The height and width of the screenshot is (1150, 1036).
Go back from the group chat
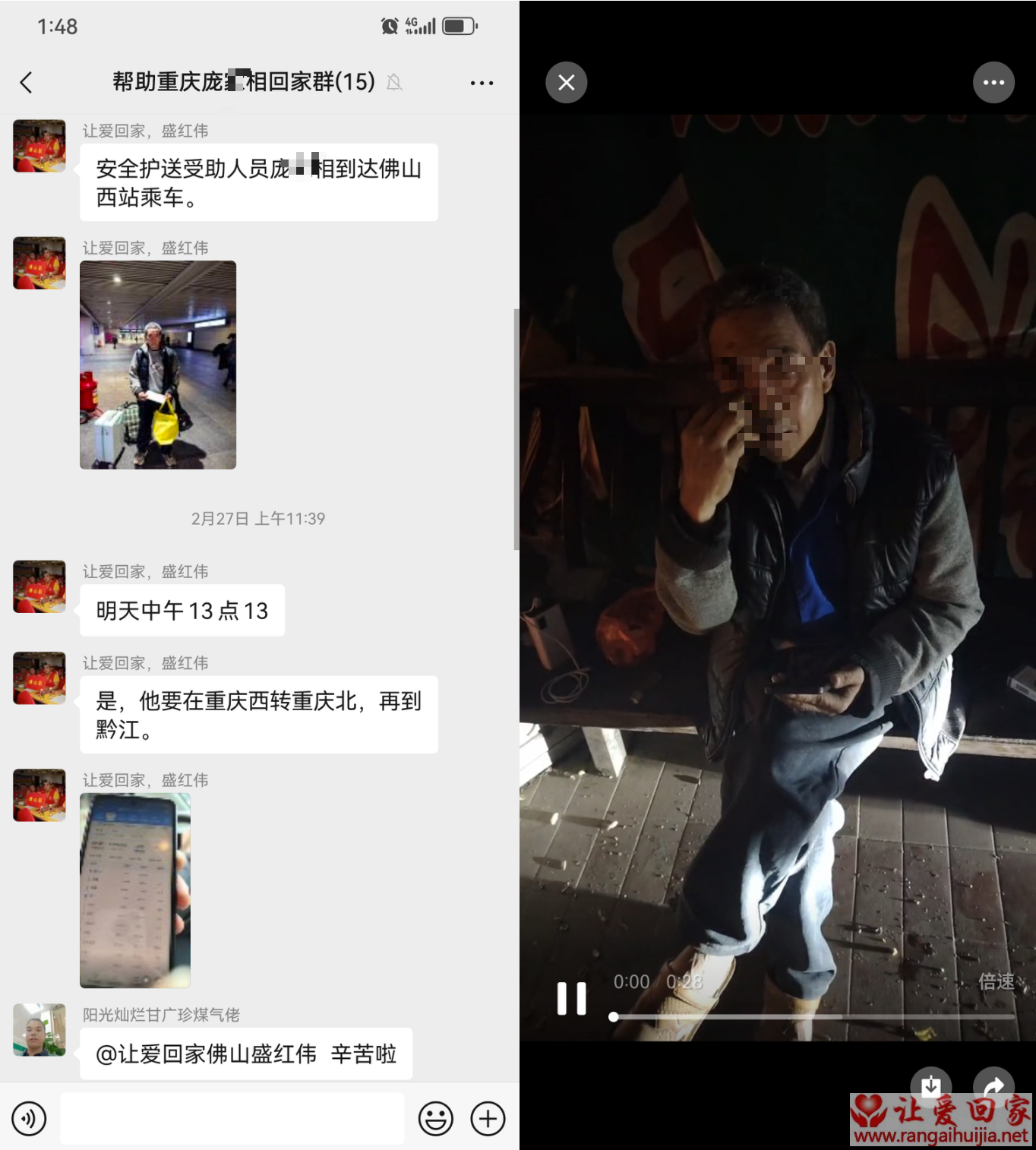click(27, 82)
